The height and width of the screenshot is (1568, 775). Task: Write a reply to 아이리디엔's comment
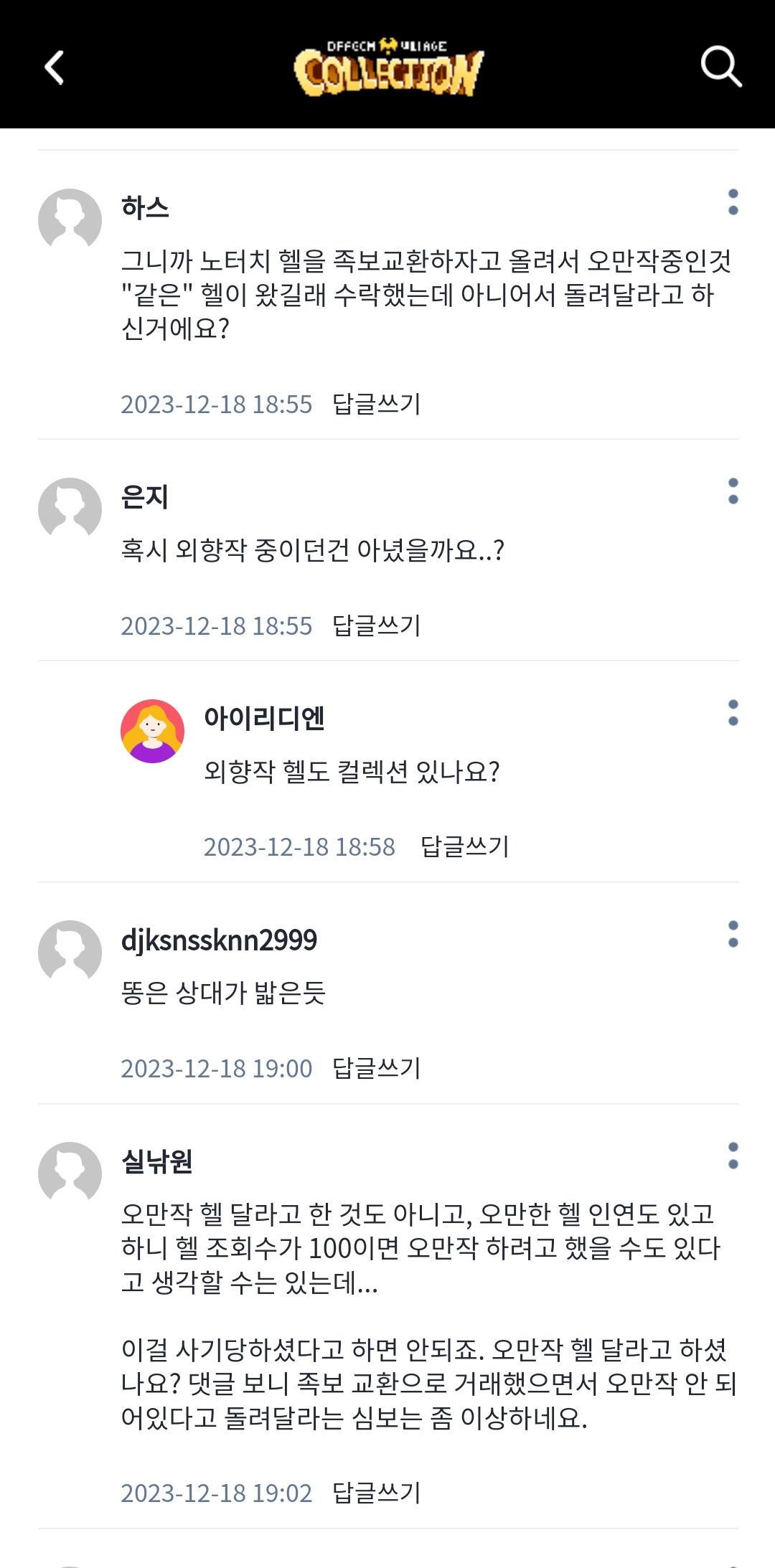[464, 846]
